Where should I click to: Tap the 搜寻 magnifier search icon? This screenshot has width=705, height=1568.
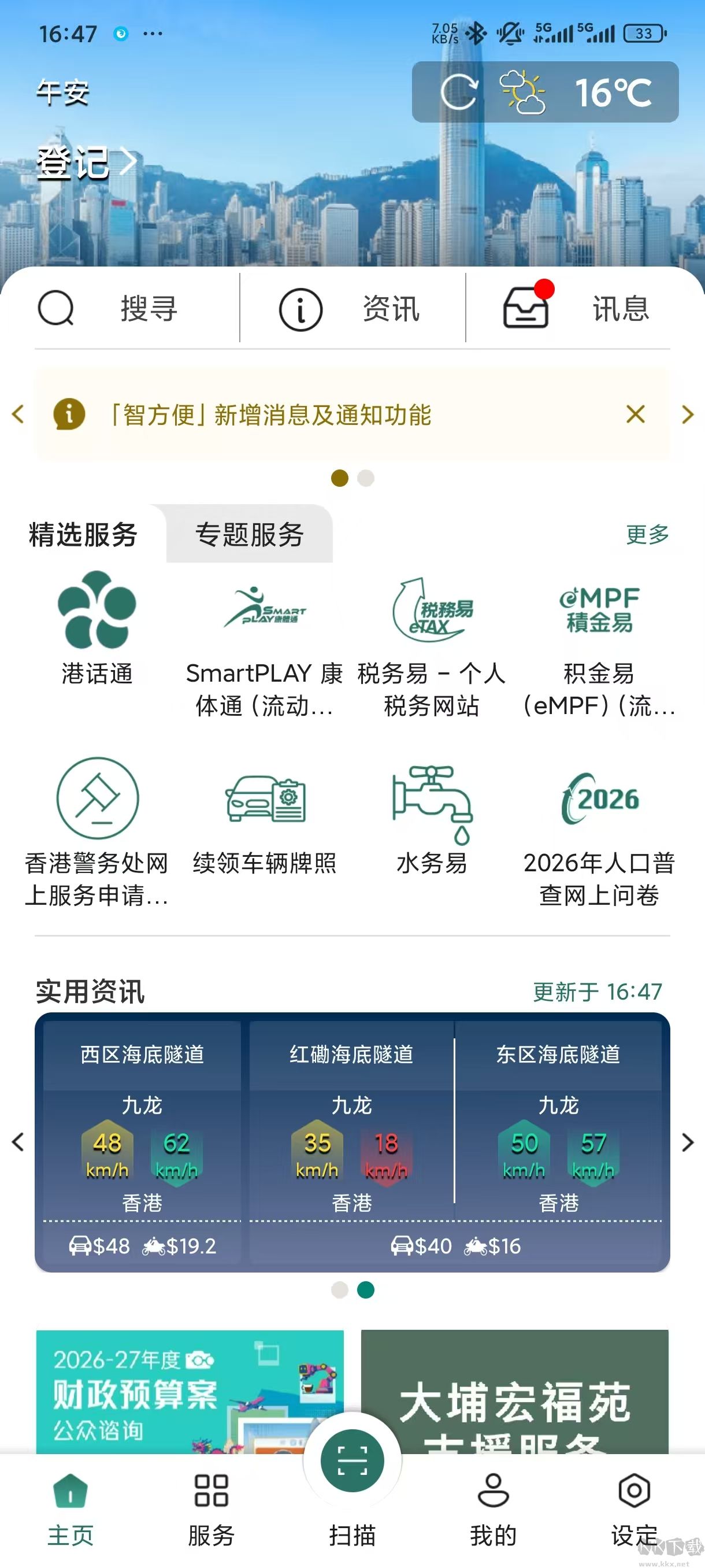click(x=57, y=309)
